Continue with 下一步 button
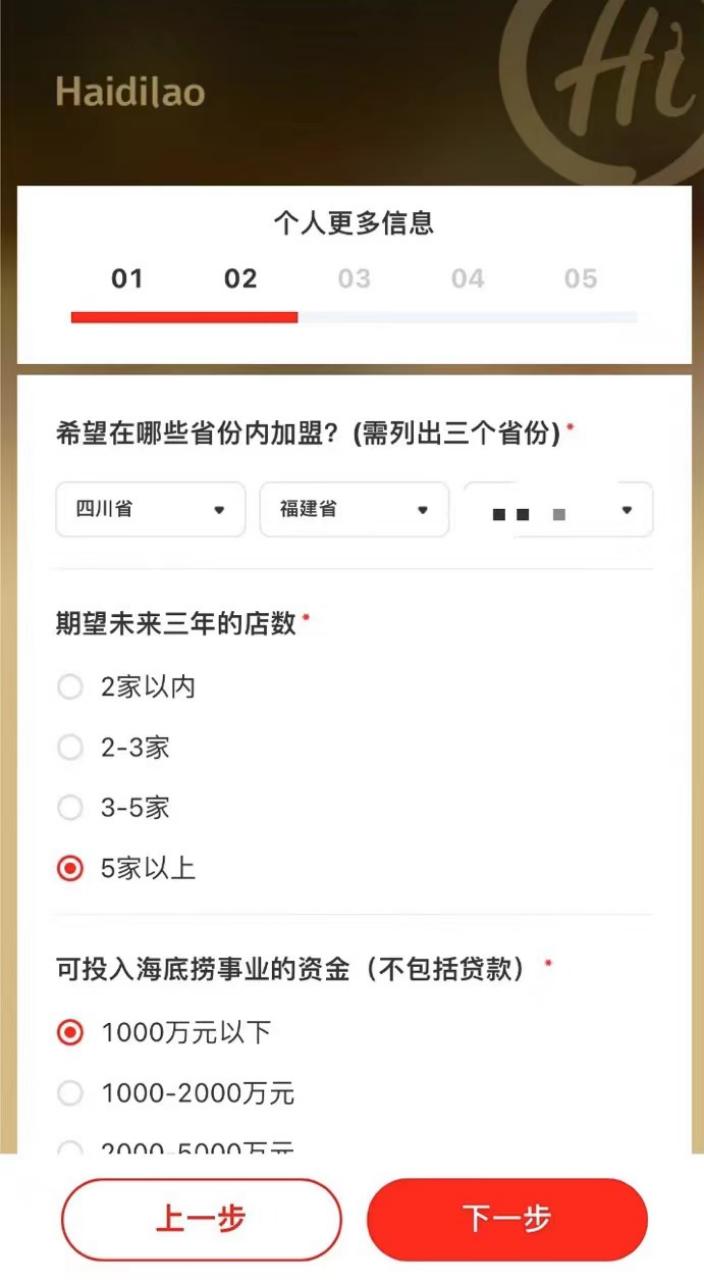704x1280 pixels. pos(507,1219)
